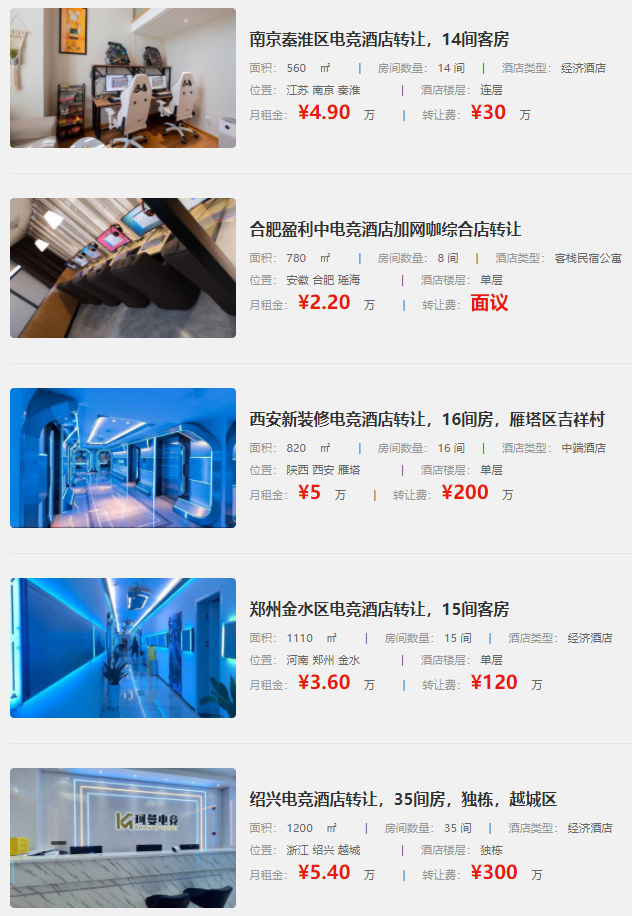View the Hefei esports hotel and net cafe listing
The height and width of the screenshot is (916, 632).
[x=385, y=230]
